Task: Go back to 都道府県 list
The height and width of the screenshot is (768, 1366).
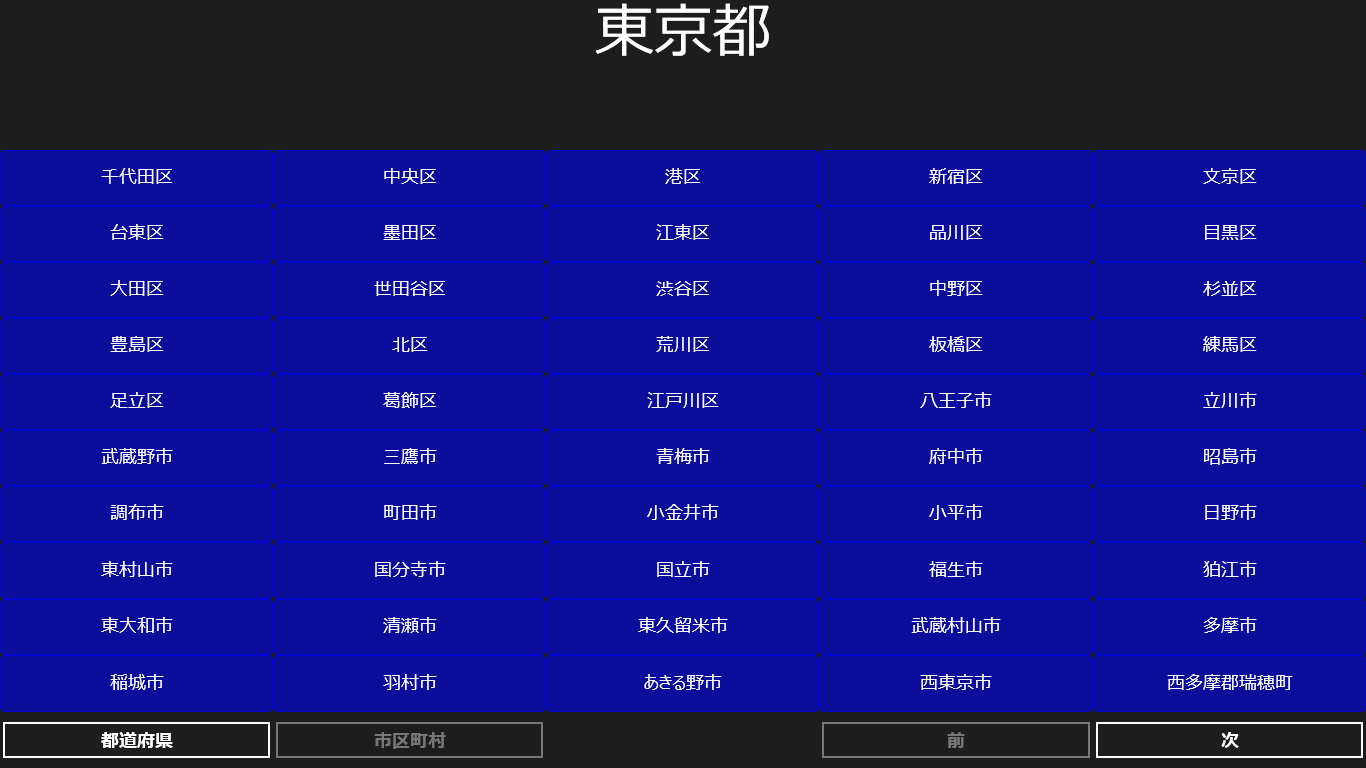Action: coord(137,740)
